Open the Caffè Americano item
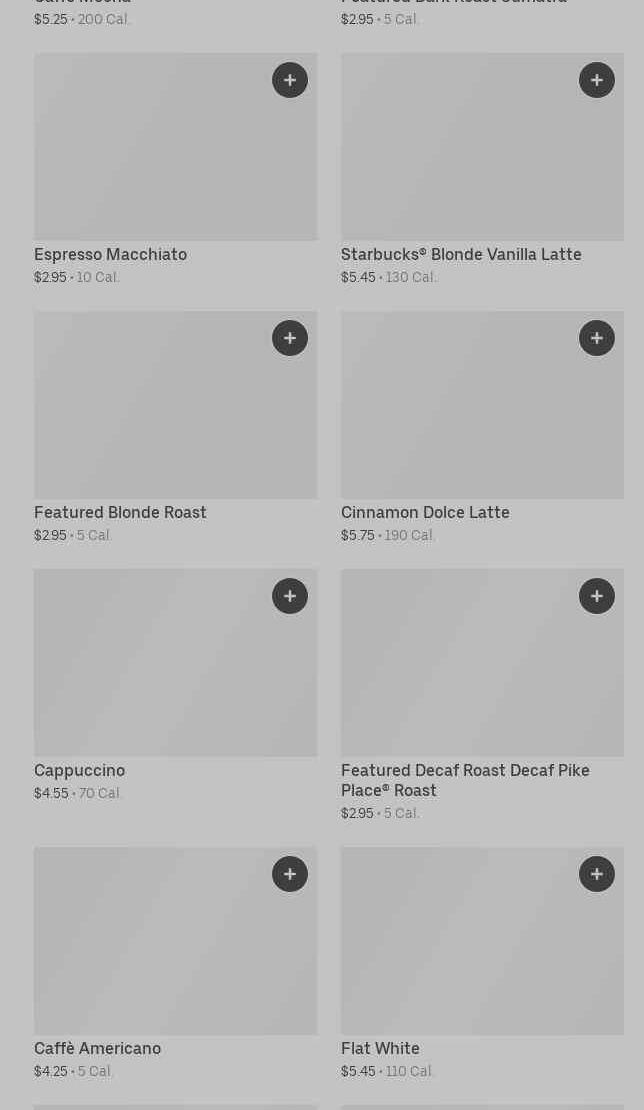Screen dimensions: 644x1110 (150, 955)
